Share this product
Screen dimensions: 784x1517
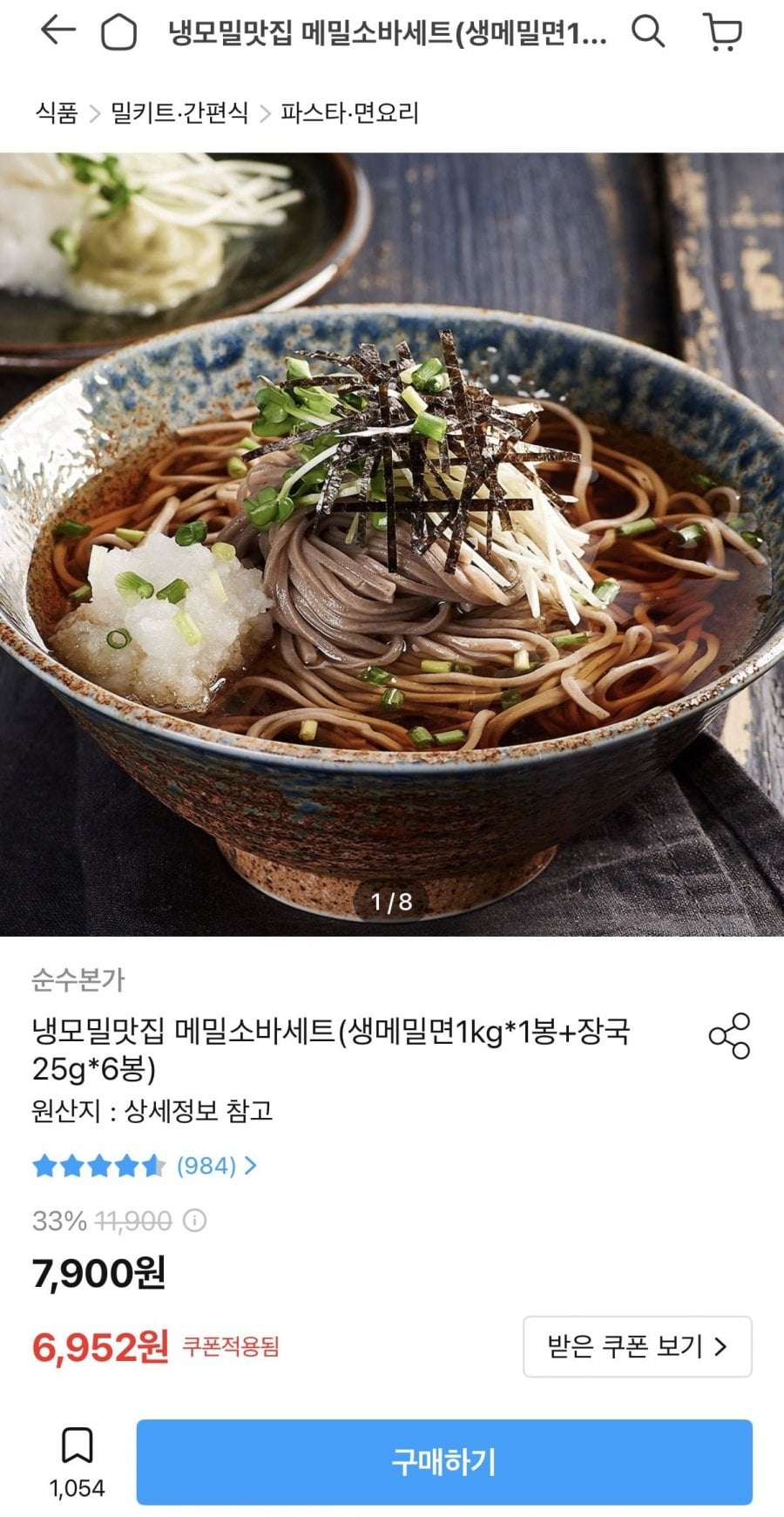click(729, 1035)
